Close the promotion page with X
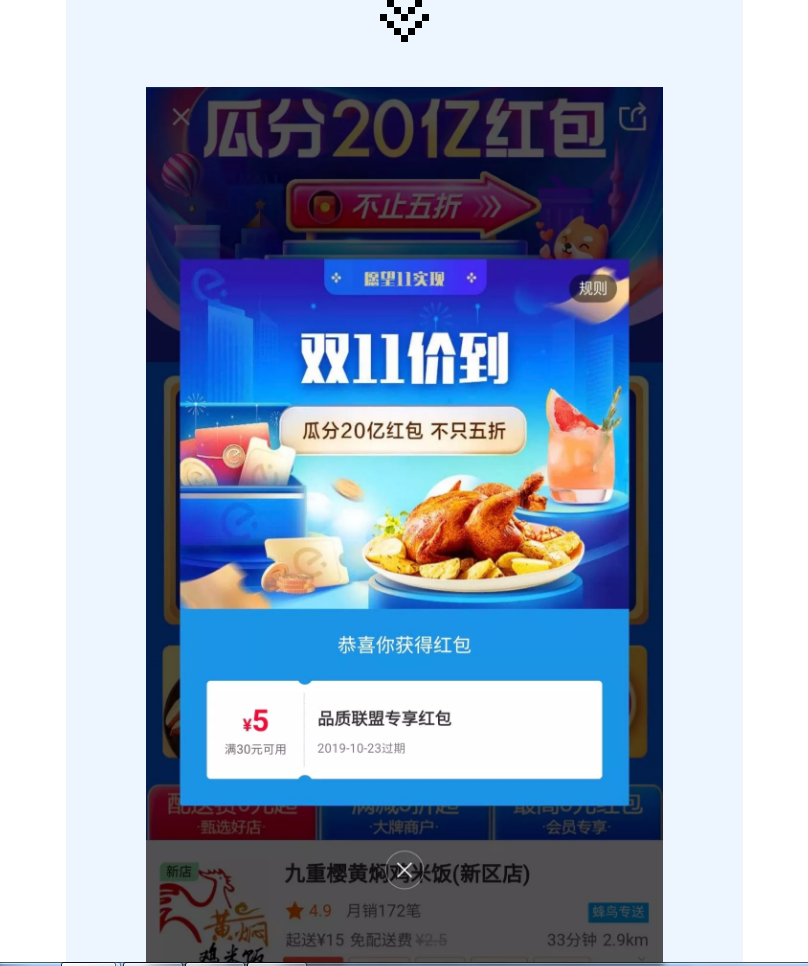This screenshot has height=966, width=808. tap(181, 117)
